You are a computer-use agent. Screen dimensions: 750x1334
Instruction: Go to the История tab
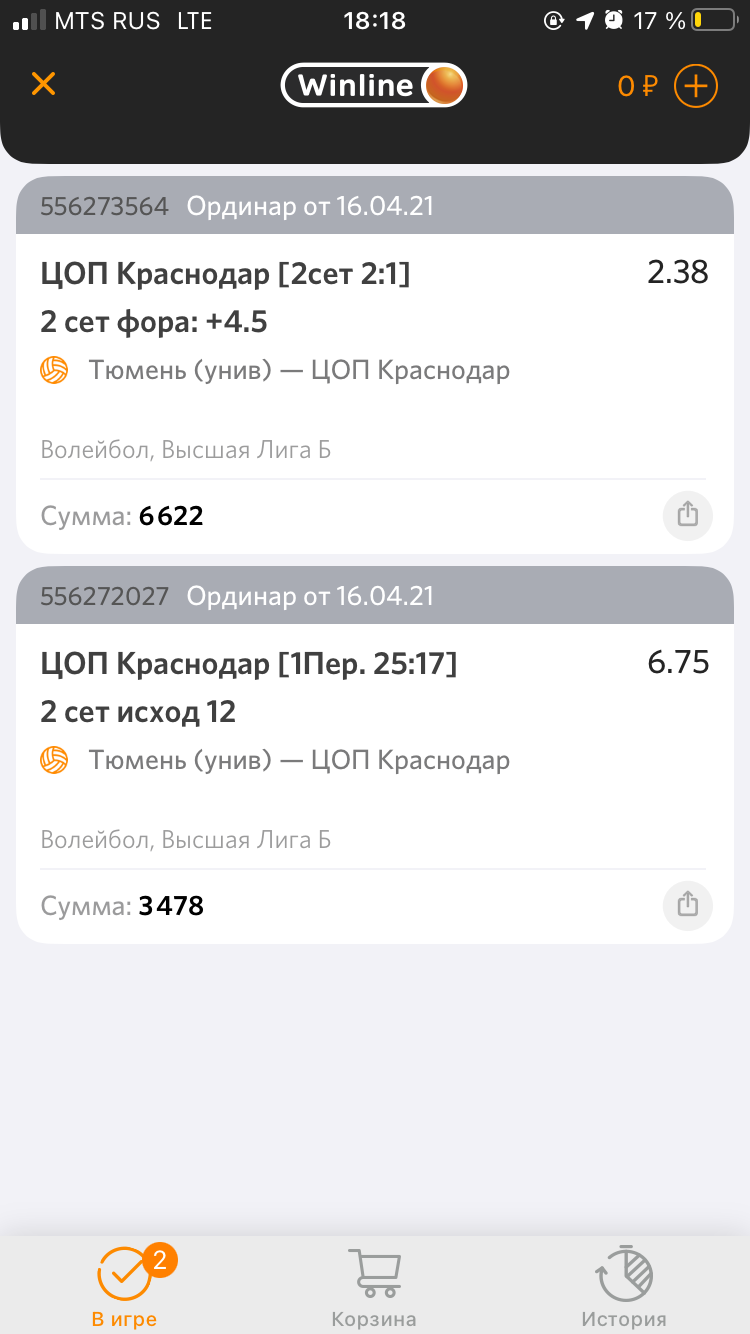[624, 1286]
